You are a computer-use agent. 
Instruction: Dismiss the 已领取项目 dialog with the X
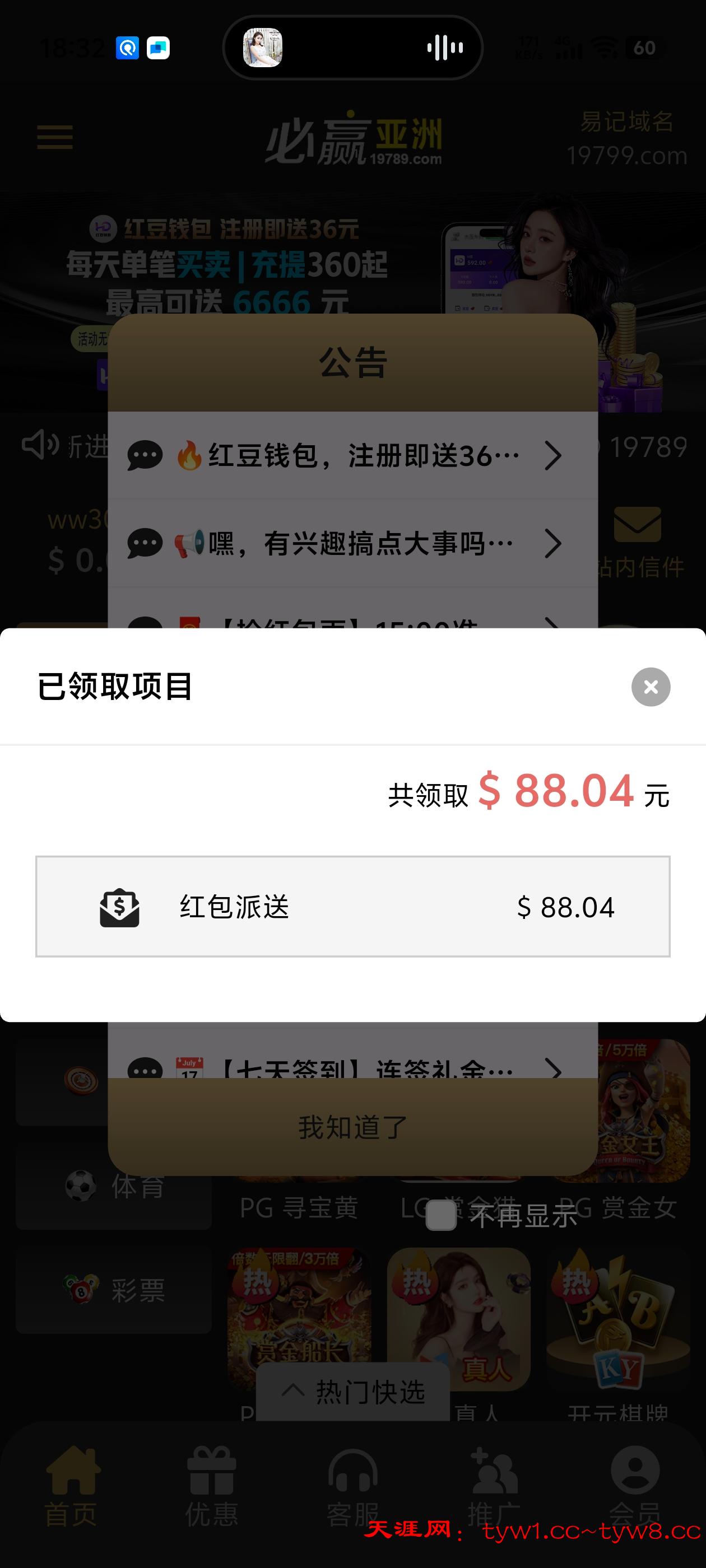click(651, 687)
